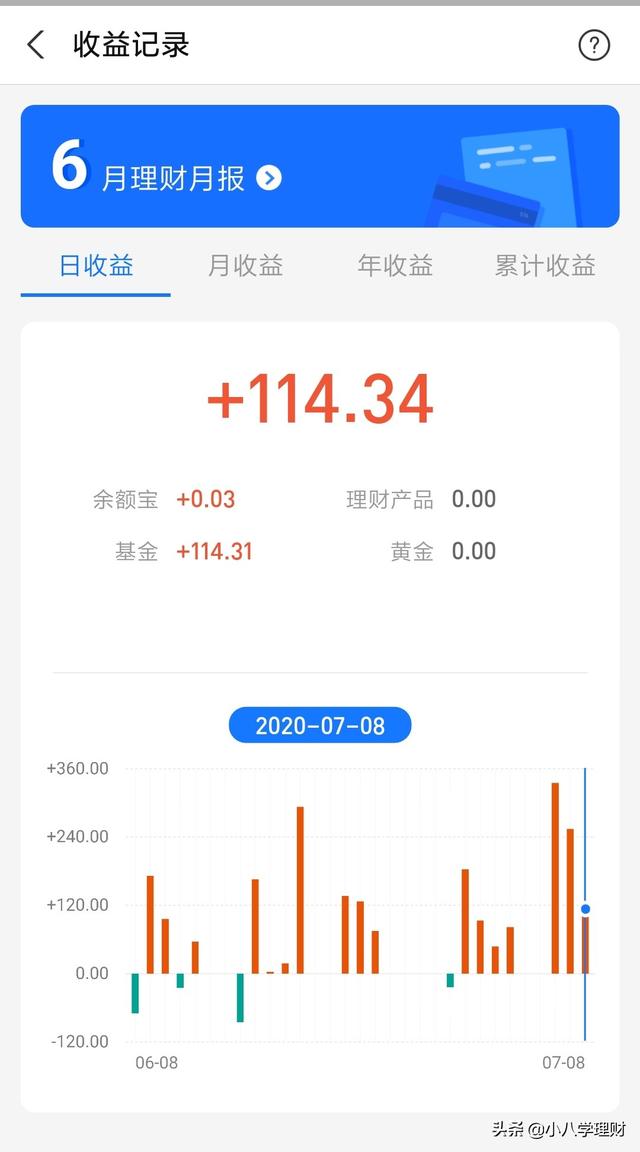Select the 日收益 tab

[96, 265]
